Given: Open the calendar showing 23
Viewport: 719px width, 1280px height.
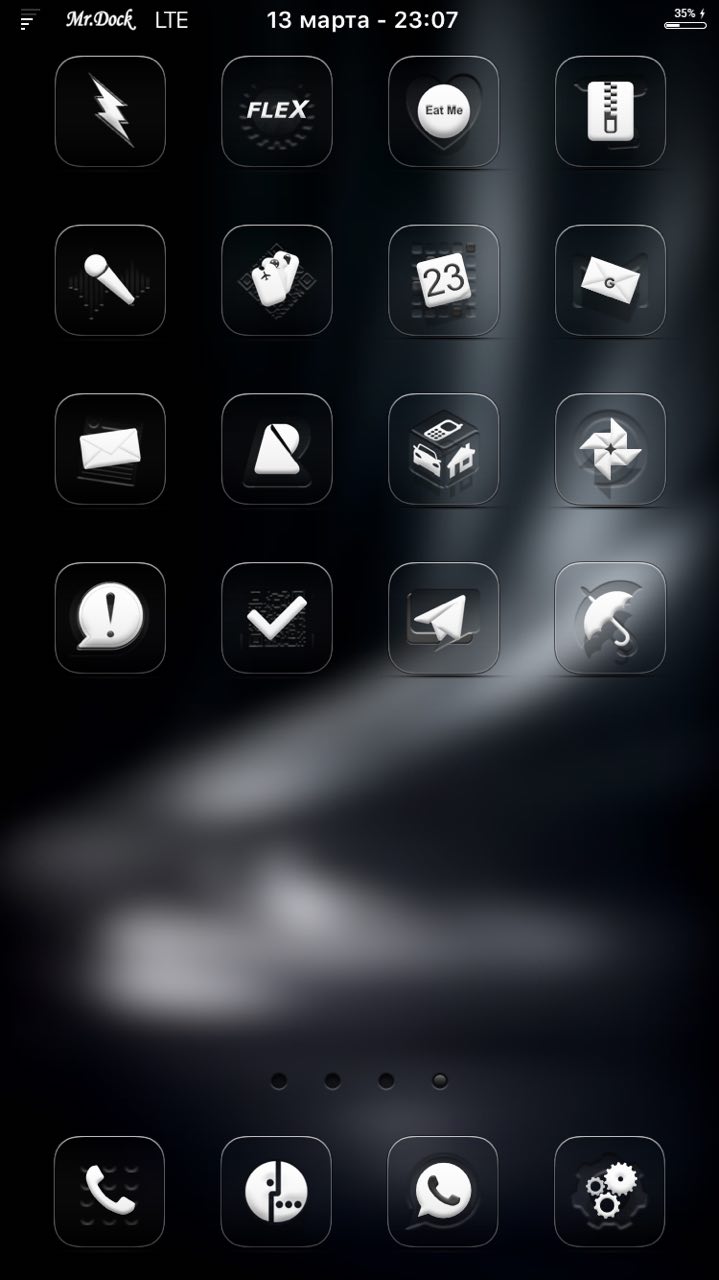Looking at the screenshot, I should click(x=443, y=280).
